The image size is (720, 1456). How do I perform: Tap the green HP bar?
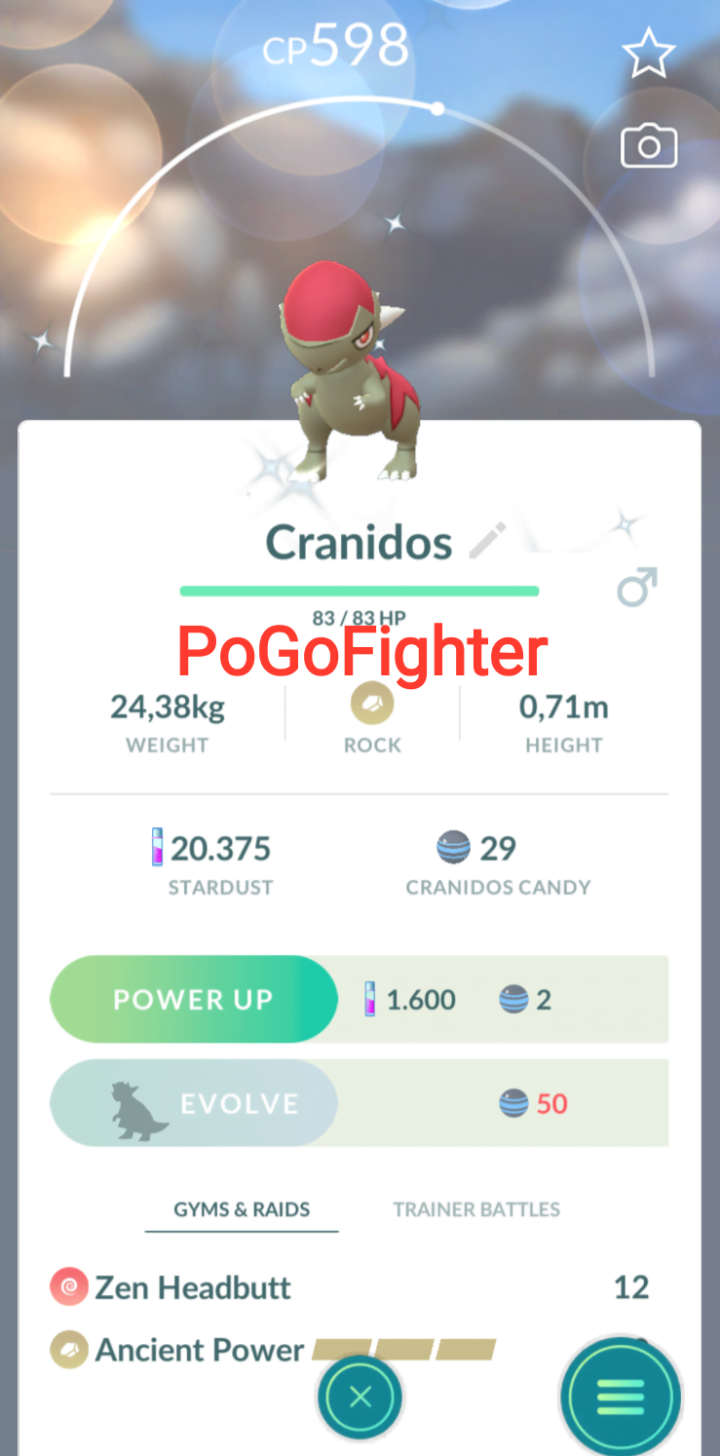click(359, 591)
